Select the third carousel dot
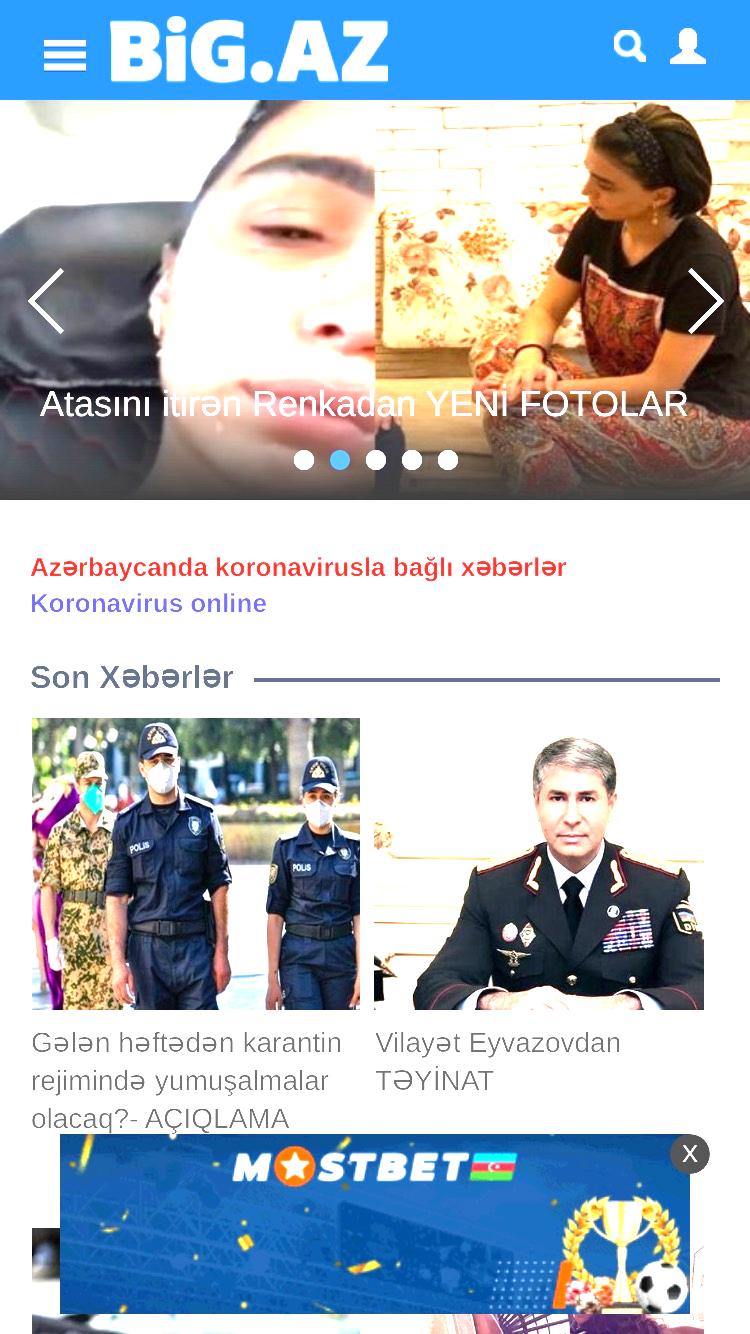Image resolution: width=750 pixels, height=1334 pixels. 376,460
